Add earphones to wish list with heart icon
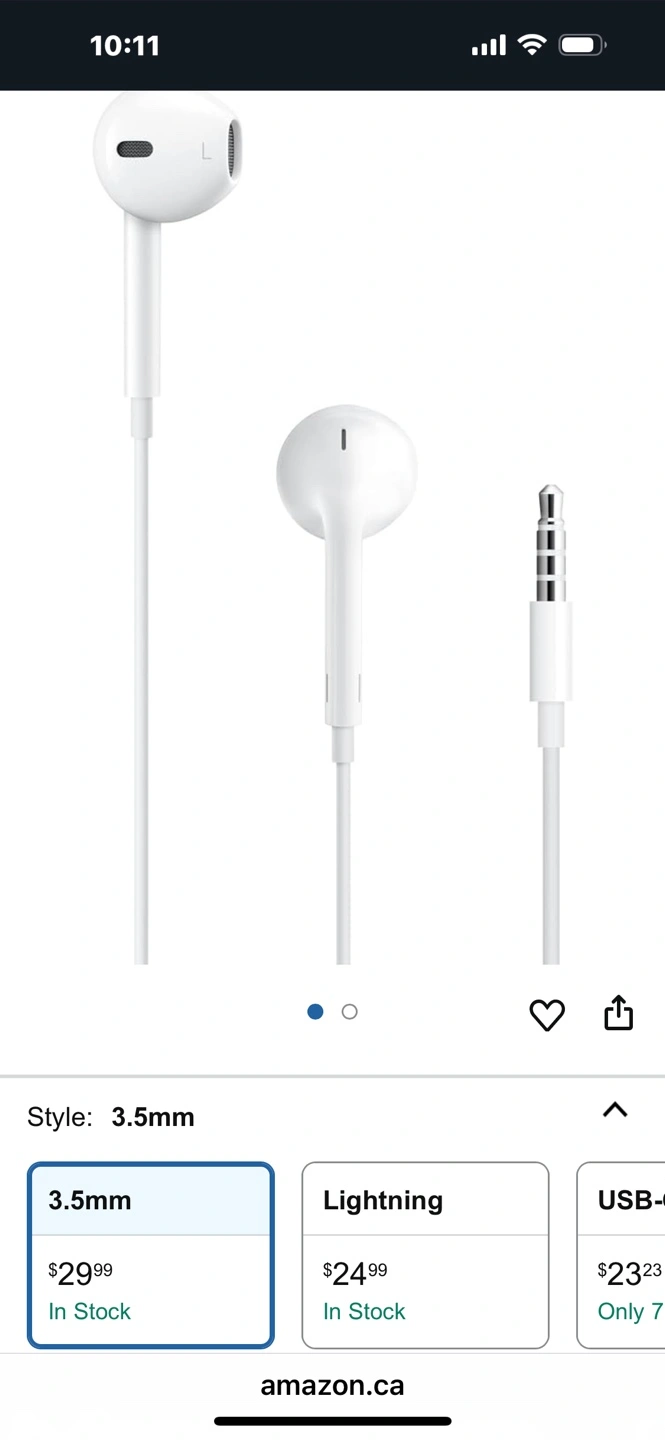Screen dimensions: 665x1440 pos(546,1014)
